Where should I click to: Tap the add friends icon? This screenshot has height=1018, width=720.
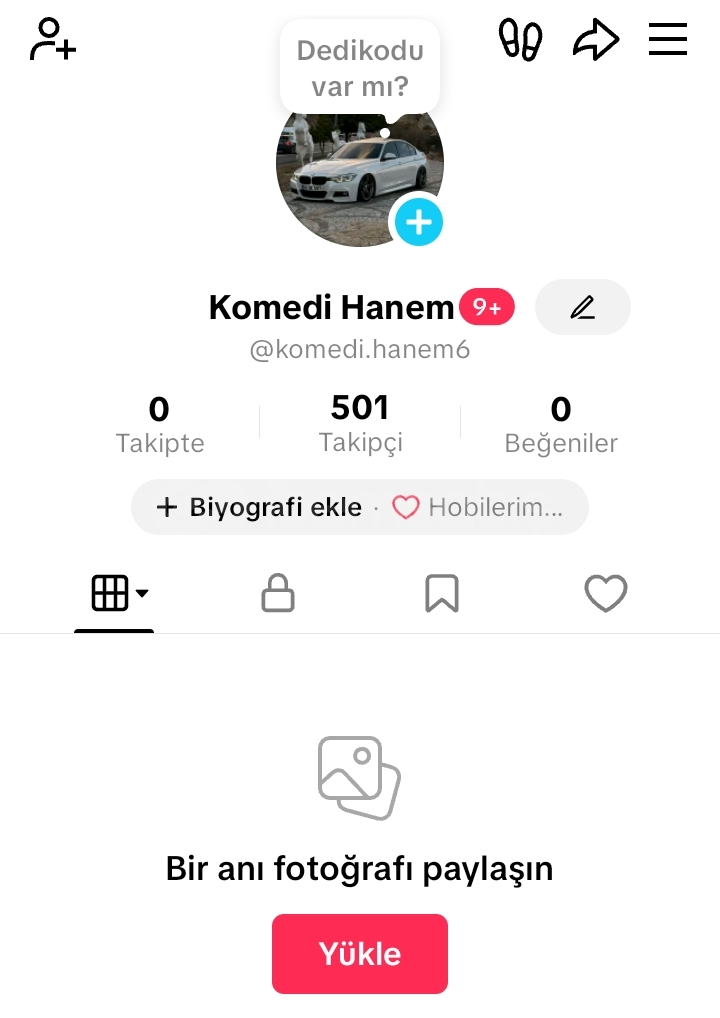(53, 40)
